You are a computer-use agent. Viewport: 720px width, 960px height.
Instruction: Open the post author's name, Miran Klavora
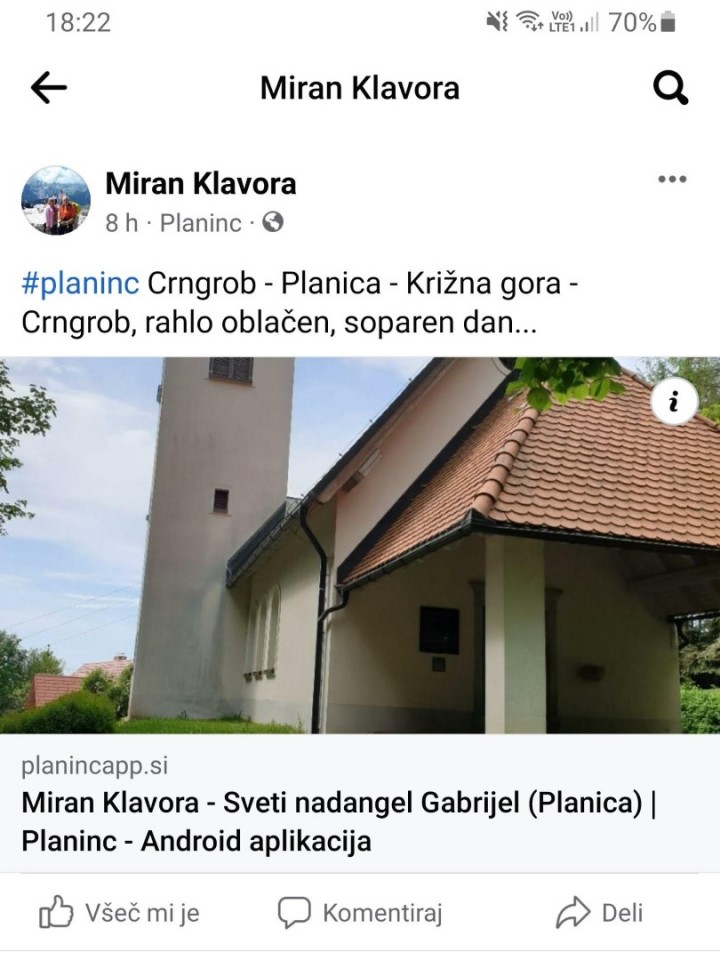200,184
